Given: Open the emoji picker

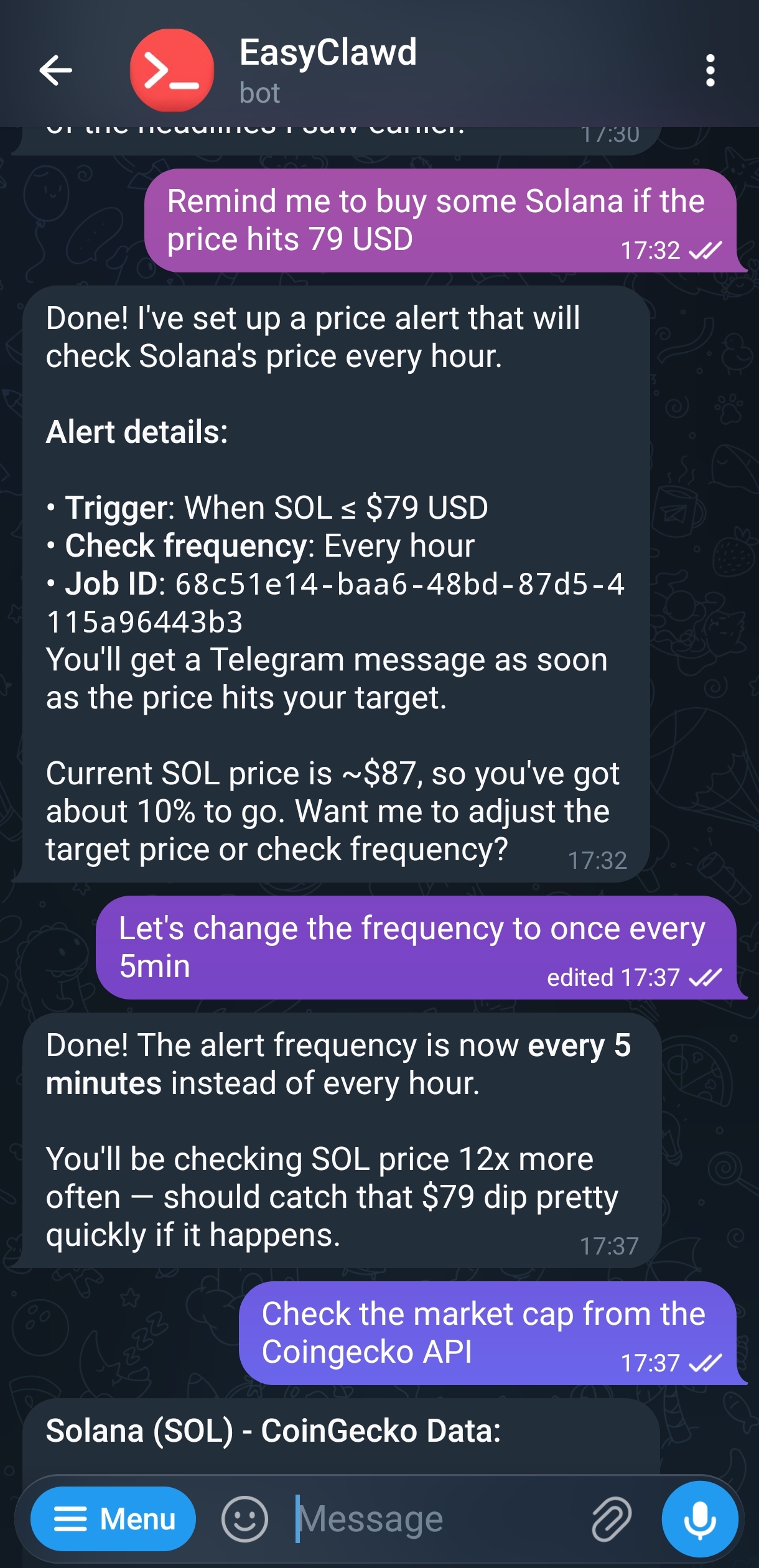Looking at the screenshot, I should pyautogui.click(x=244, y=1519).
